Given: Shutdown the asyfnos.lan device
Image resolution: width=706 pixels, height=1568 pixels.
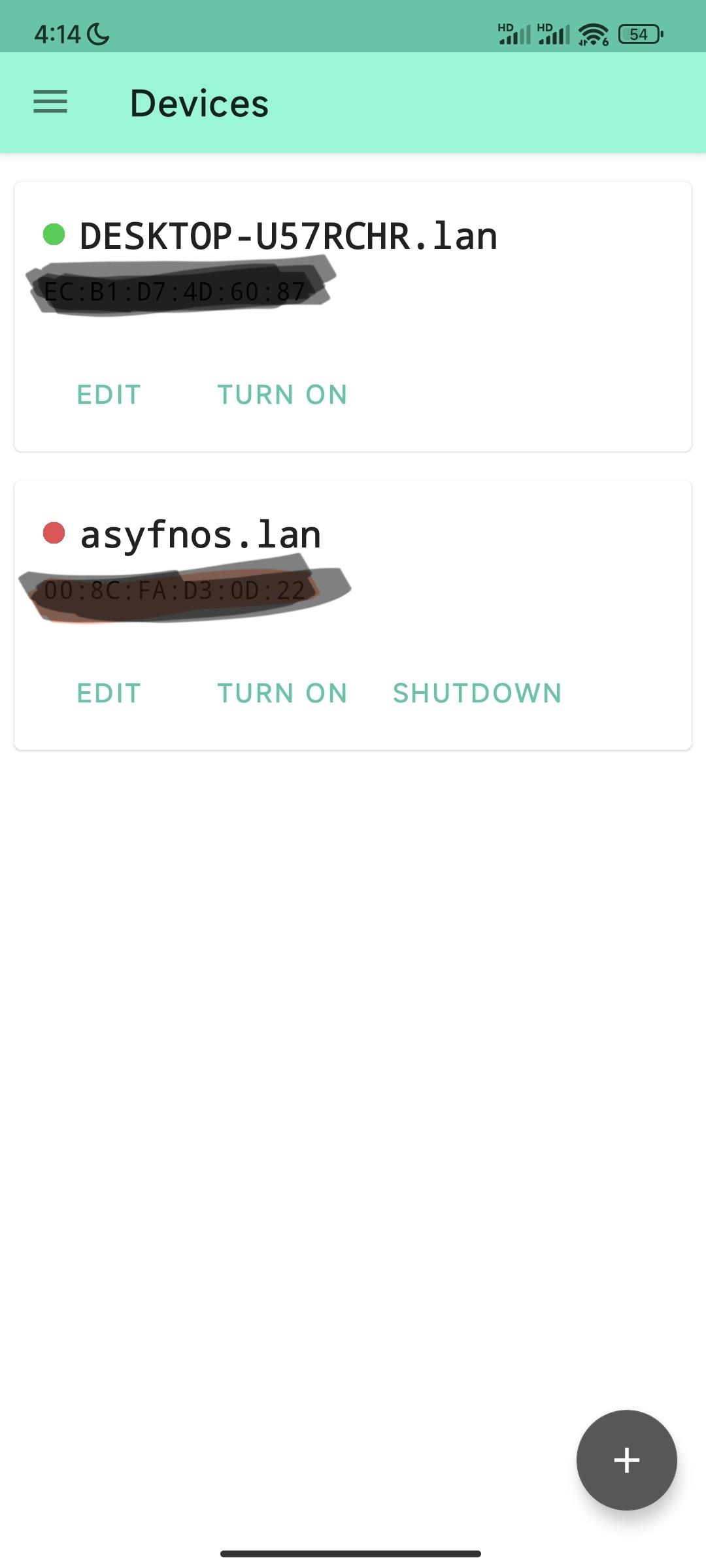Looking at the screenshot, I should [x=477, y=693].
